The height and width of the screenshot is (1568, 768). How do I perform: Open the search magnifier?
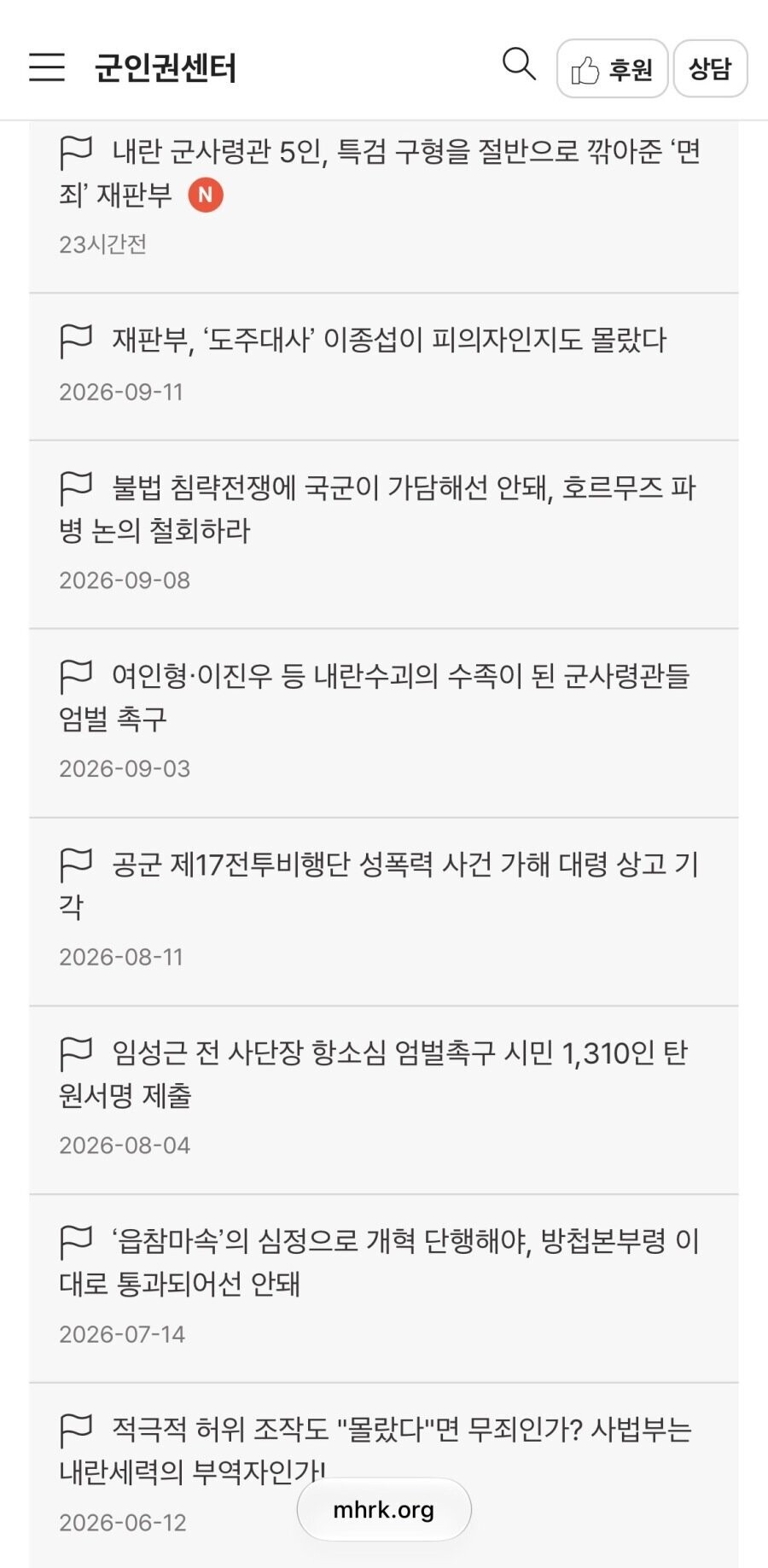click(519, 65)
